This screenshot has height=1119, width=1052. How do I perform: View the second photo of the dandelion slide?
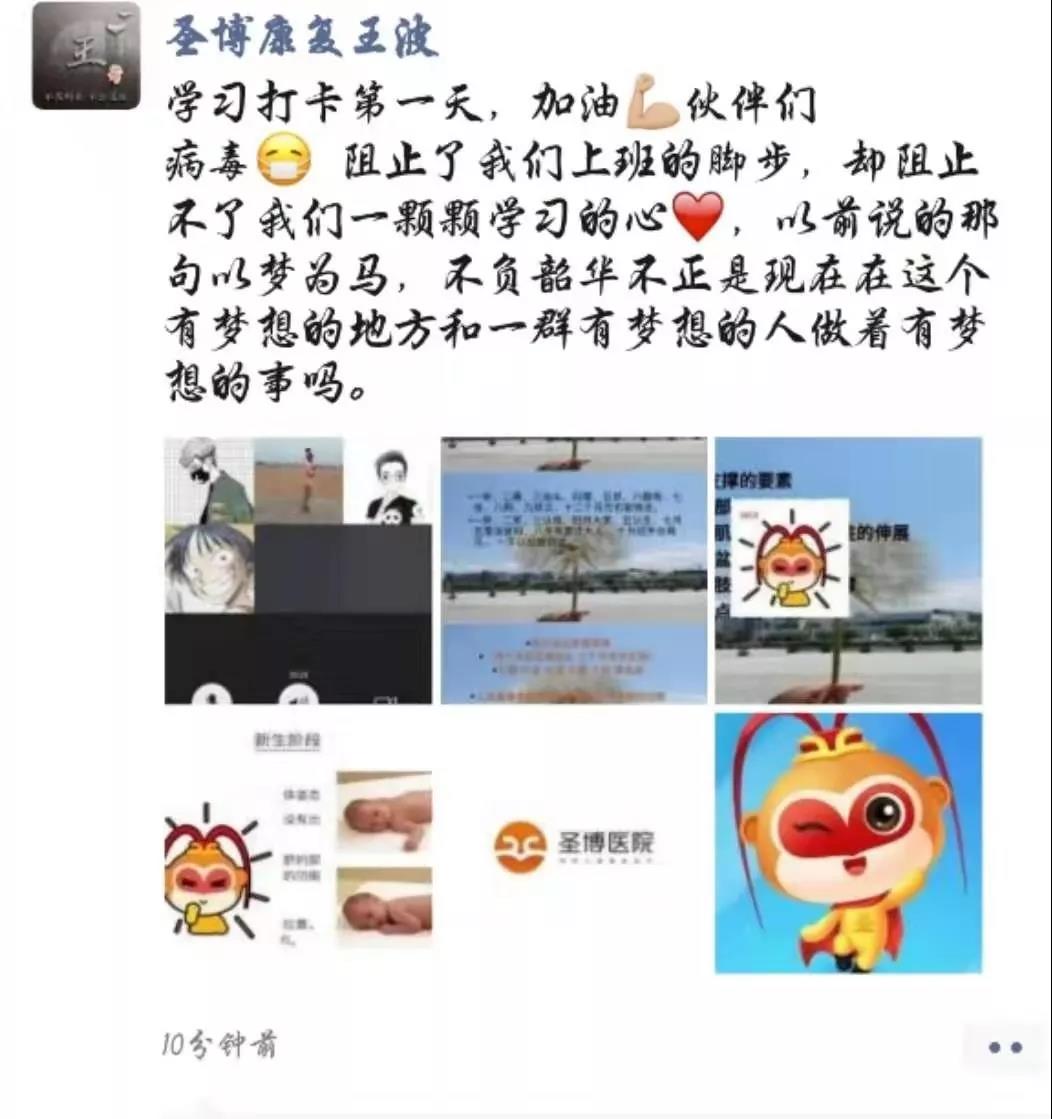coord(573,570)
